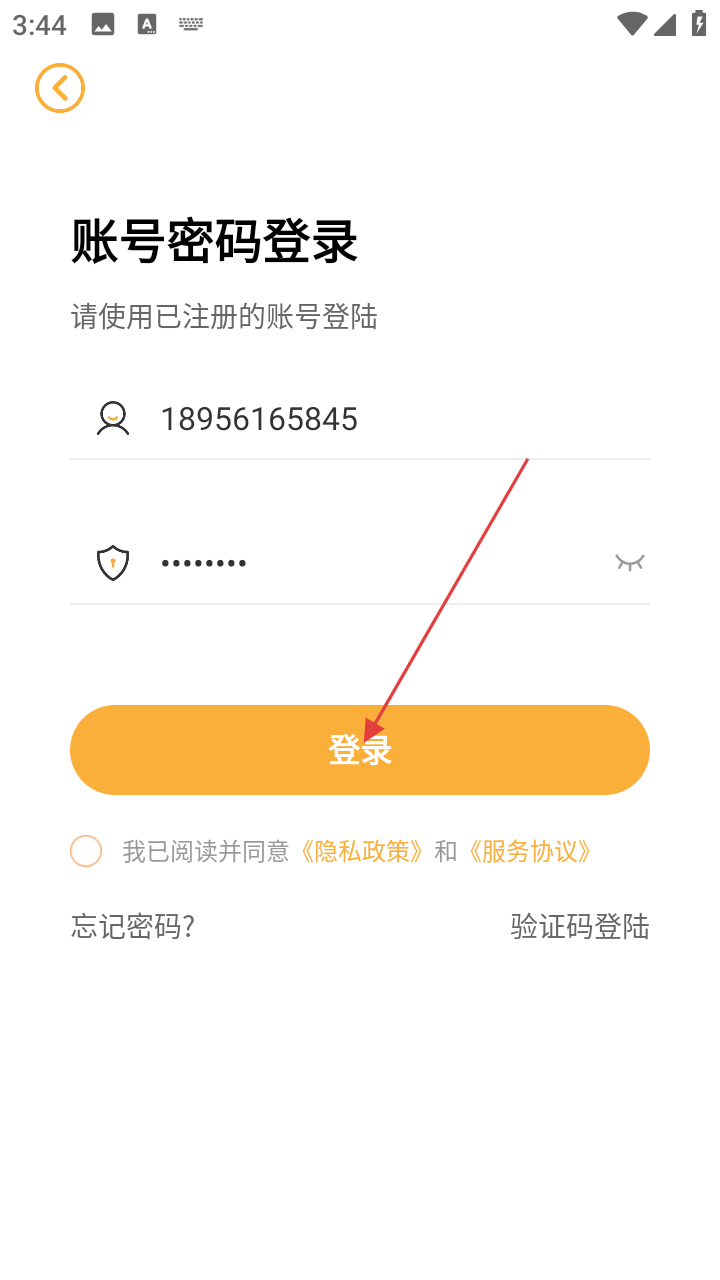This screenshot has height=1280, width=720.
Task: Tap 忘记密码? to reset password
Action: coord(133,927)
